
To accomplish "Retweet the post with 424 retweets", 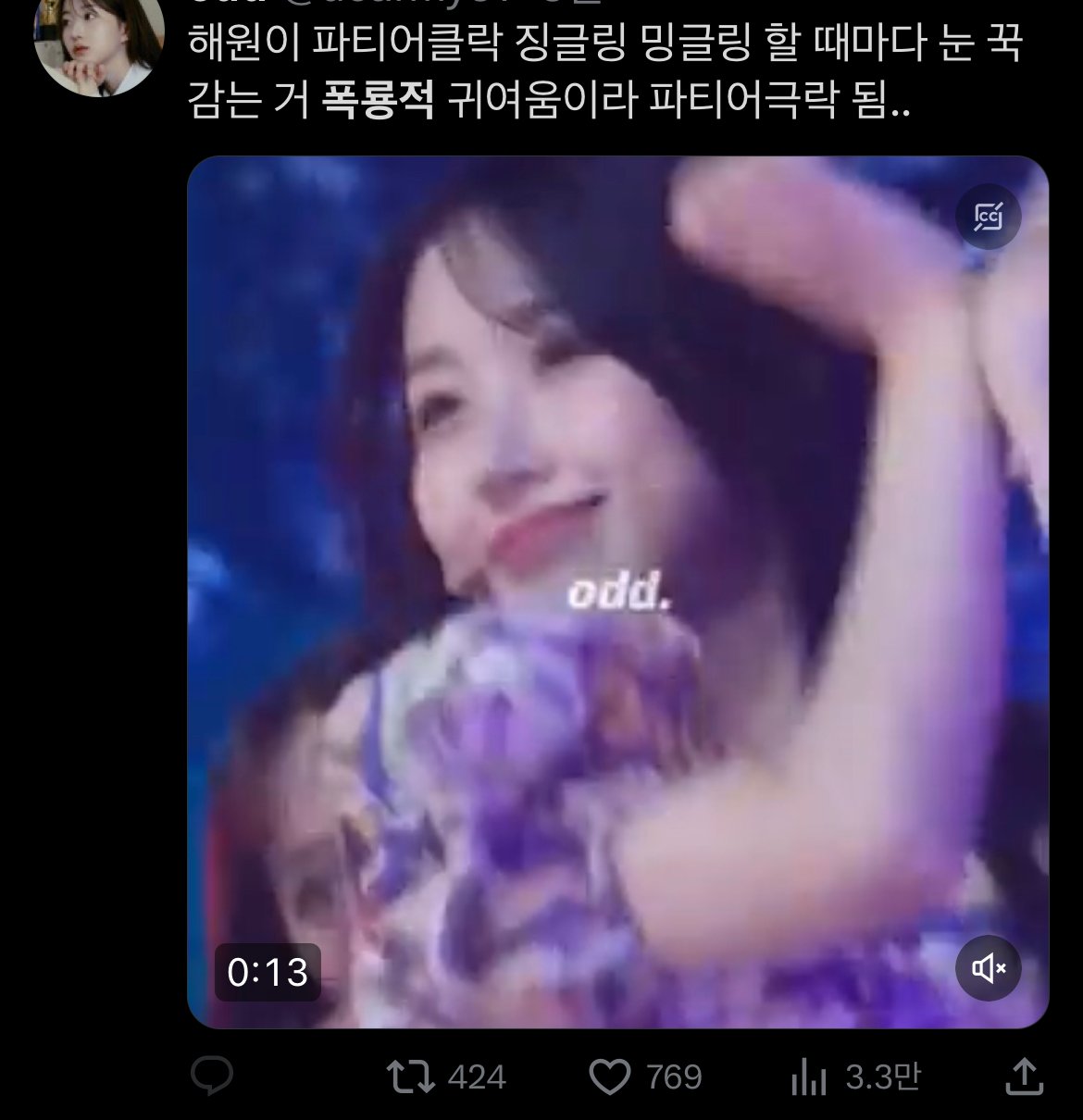I will [410, 1077].
